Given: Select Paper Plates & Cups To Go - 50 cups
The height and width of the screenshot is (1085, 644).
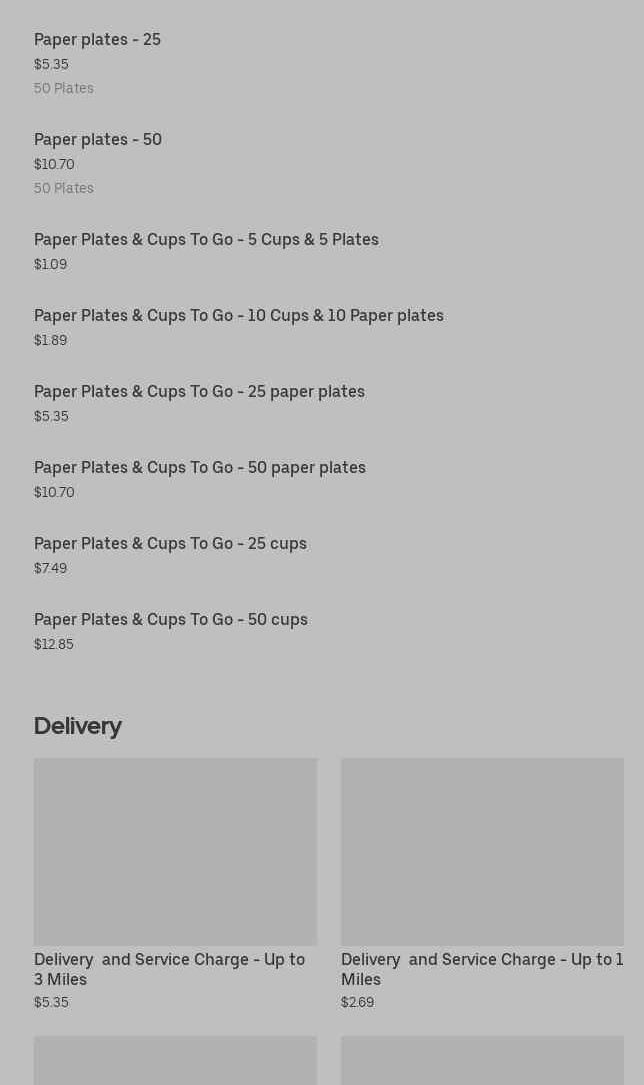Looking at the screenshot, I should click(x=171, y=620).
